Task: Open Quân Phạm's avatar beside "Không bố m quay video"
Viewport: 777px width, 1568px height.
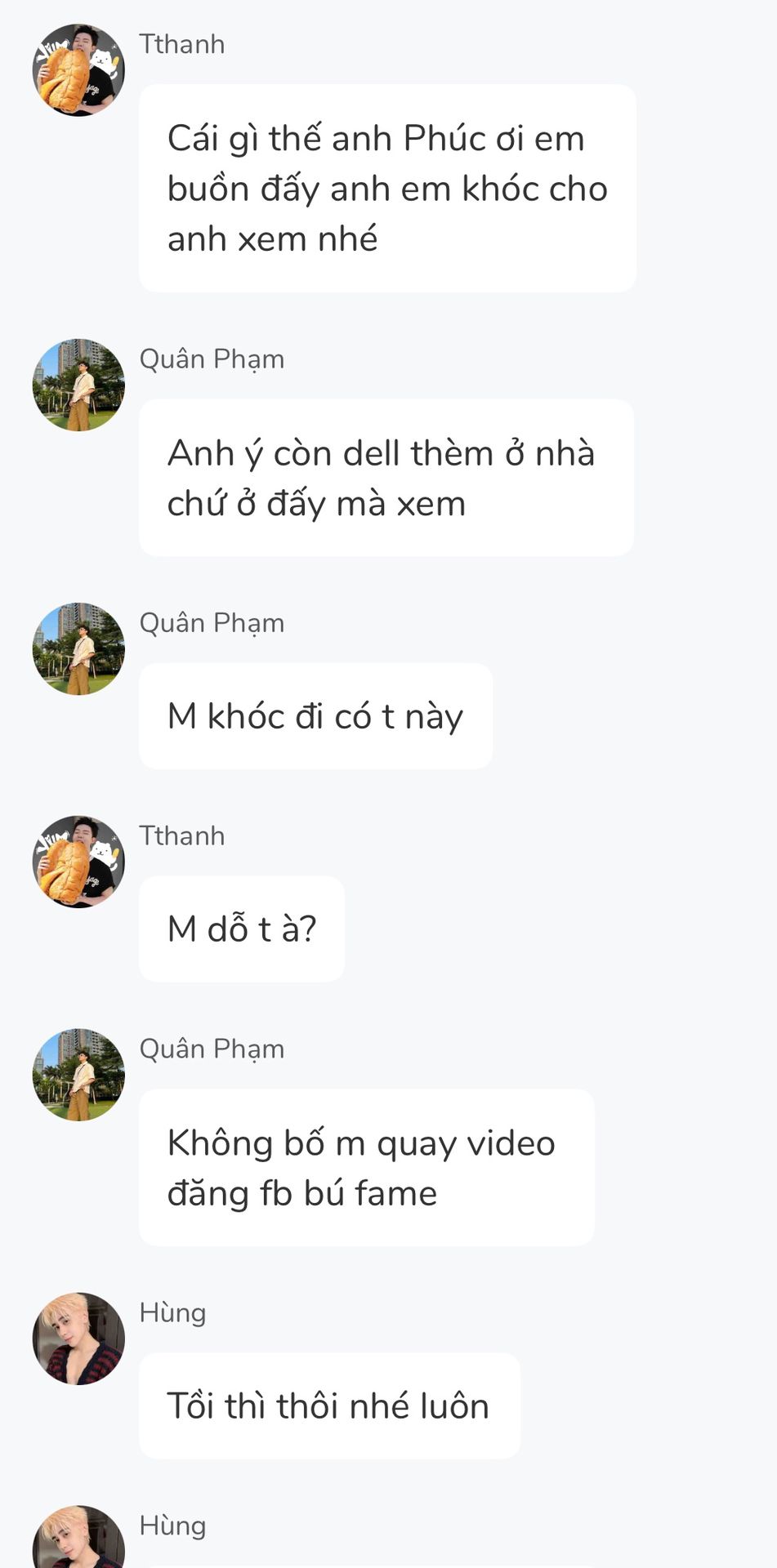Action: coord(78,1075)
